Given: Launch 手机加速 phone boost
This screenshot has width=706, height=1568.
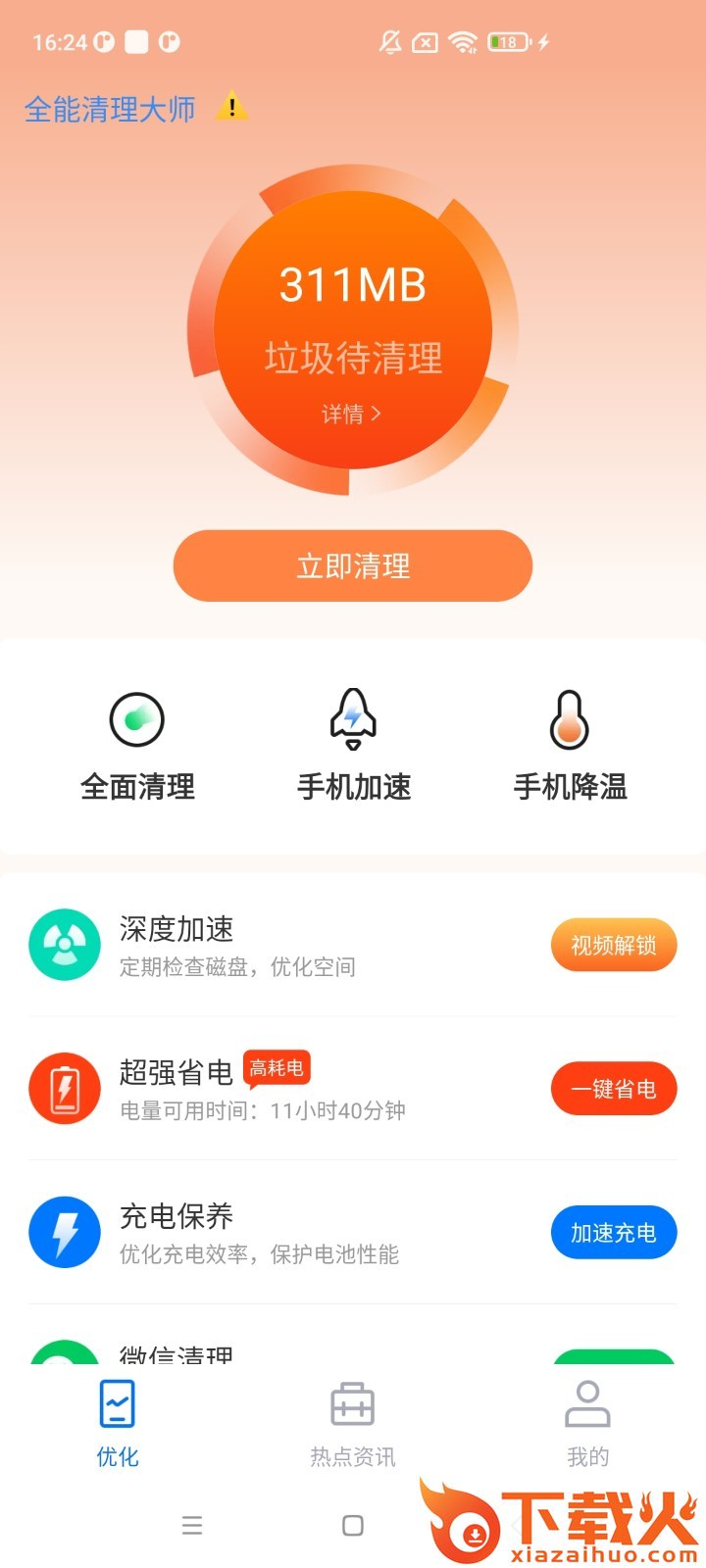Looking at the screenshot, I should [x=353, y=745].
